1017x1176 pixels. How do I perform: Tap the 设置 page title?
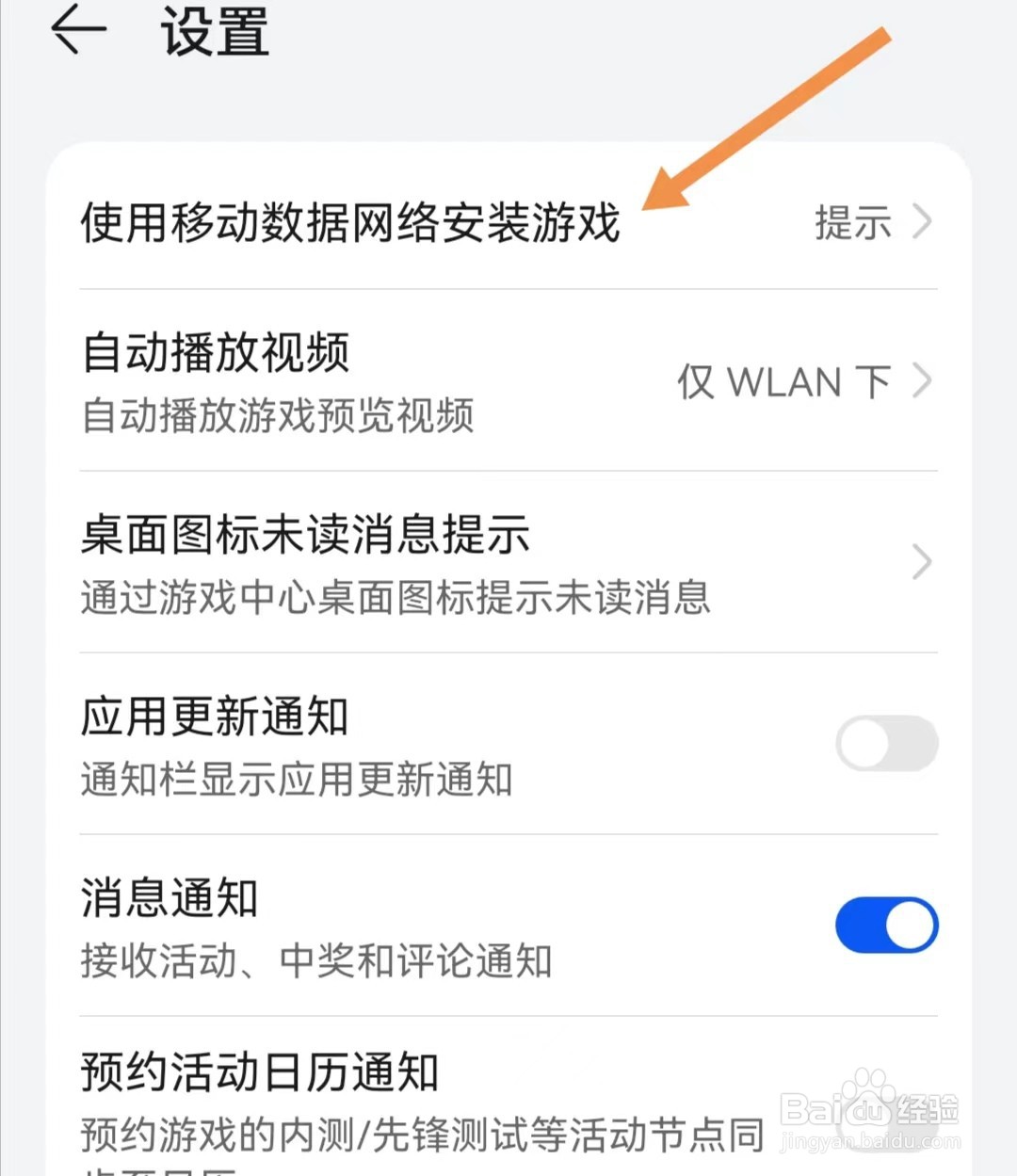212,33
